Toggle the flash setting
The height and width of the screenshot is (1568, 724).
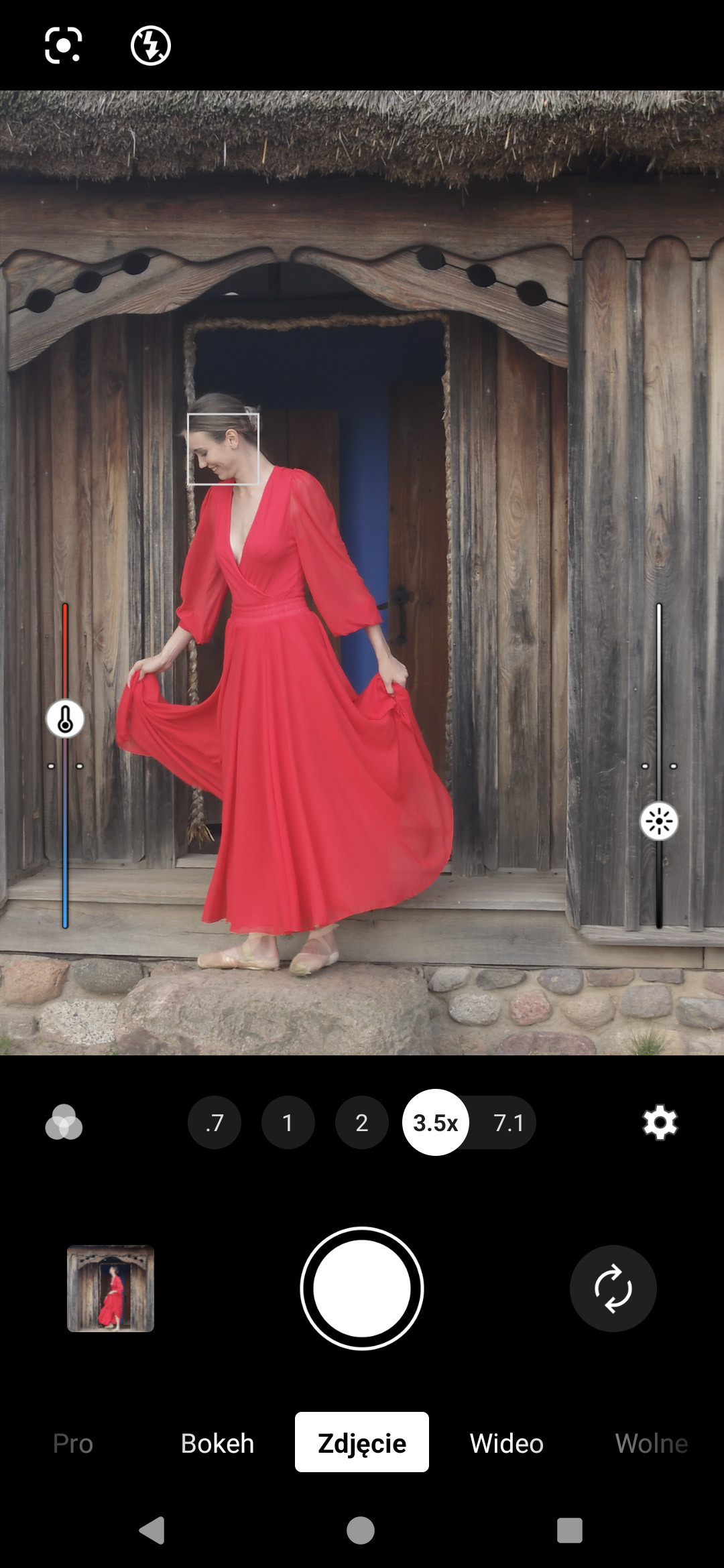(150, 46)
